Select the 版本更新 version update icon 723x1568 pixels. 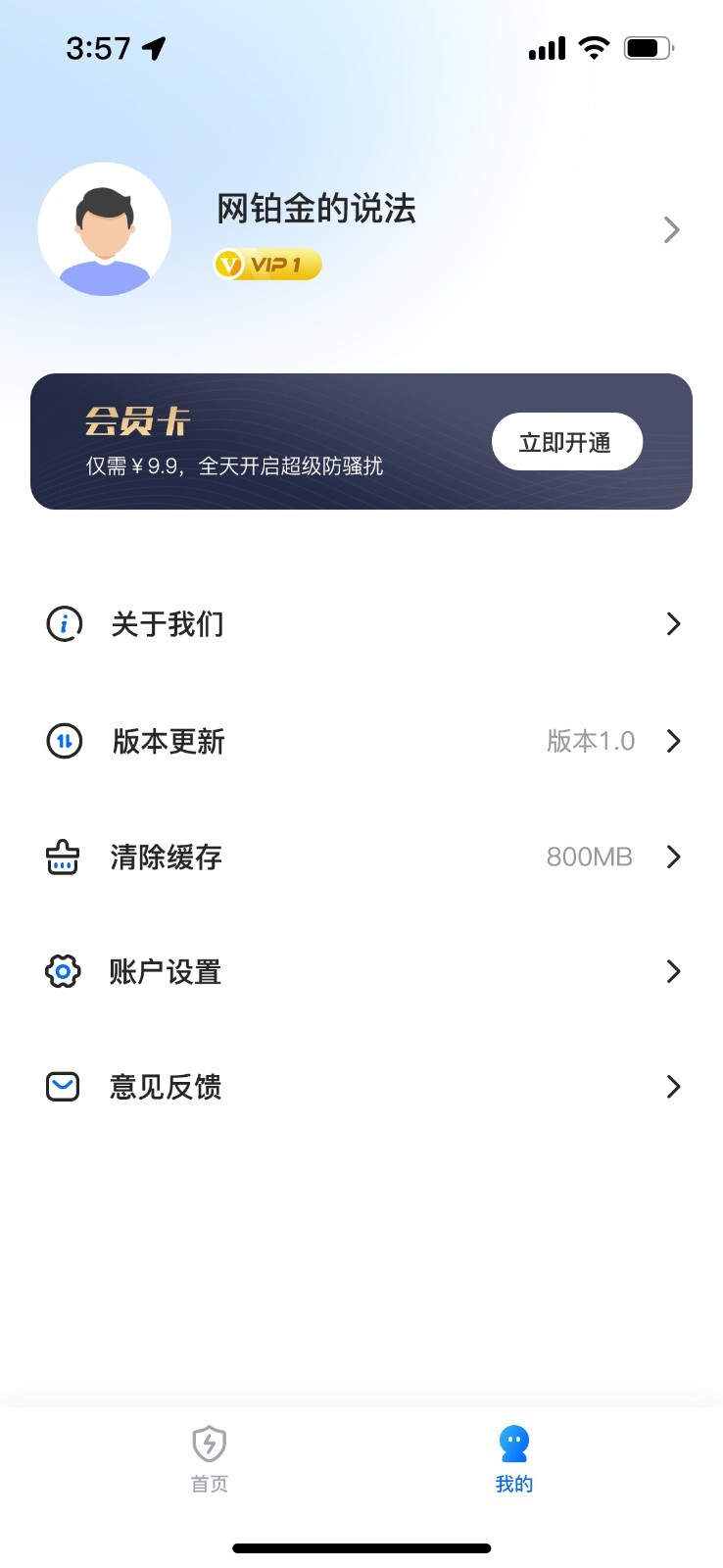click(x=62, y=742)
